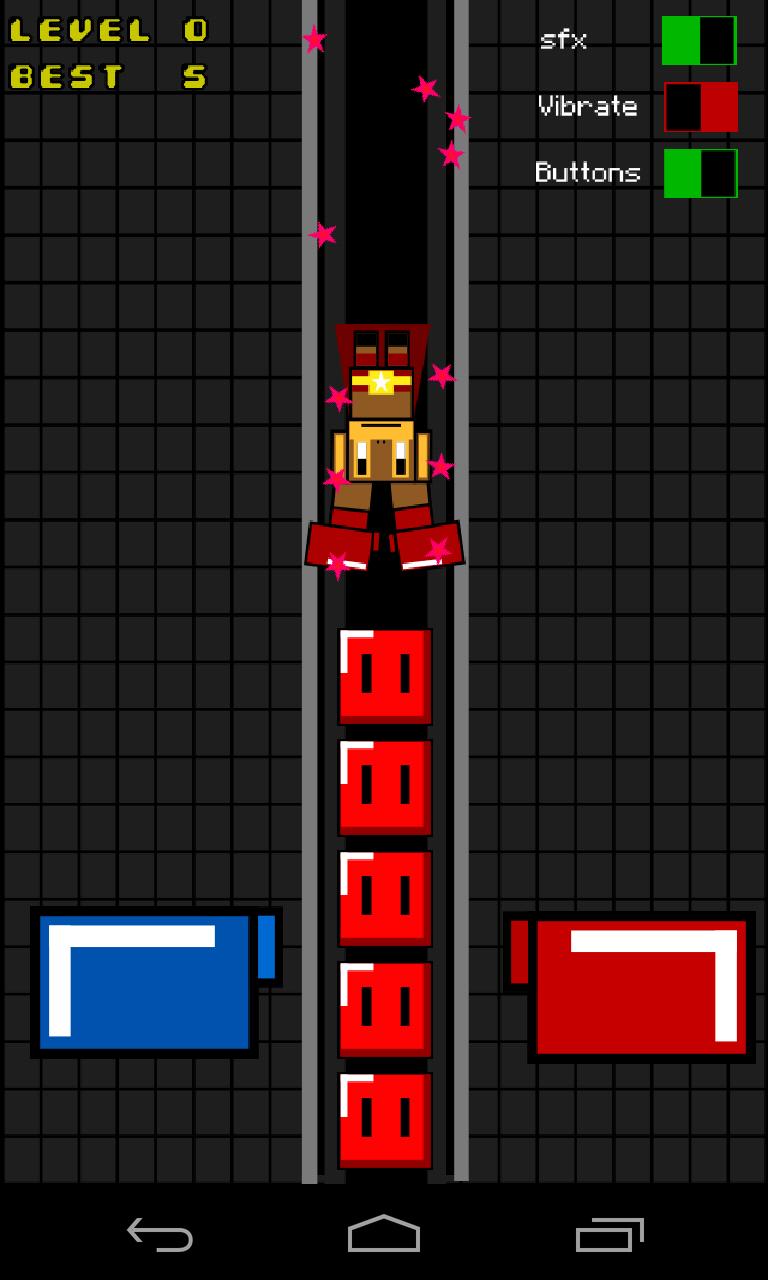Go back using the system back button

click(x=160, y=1235)
